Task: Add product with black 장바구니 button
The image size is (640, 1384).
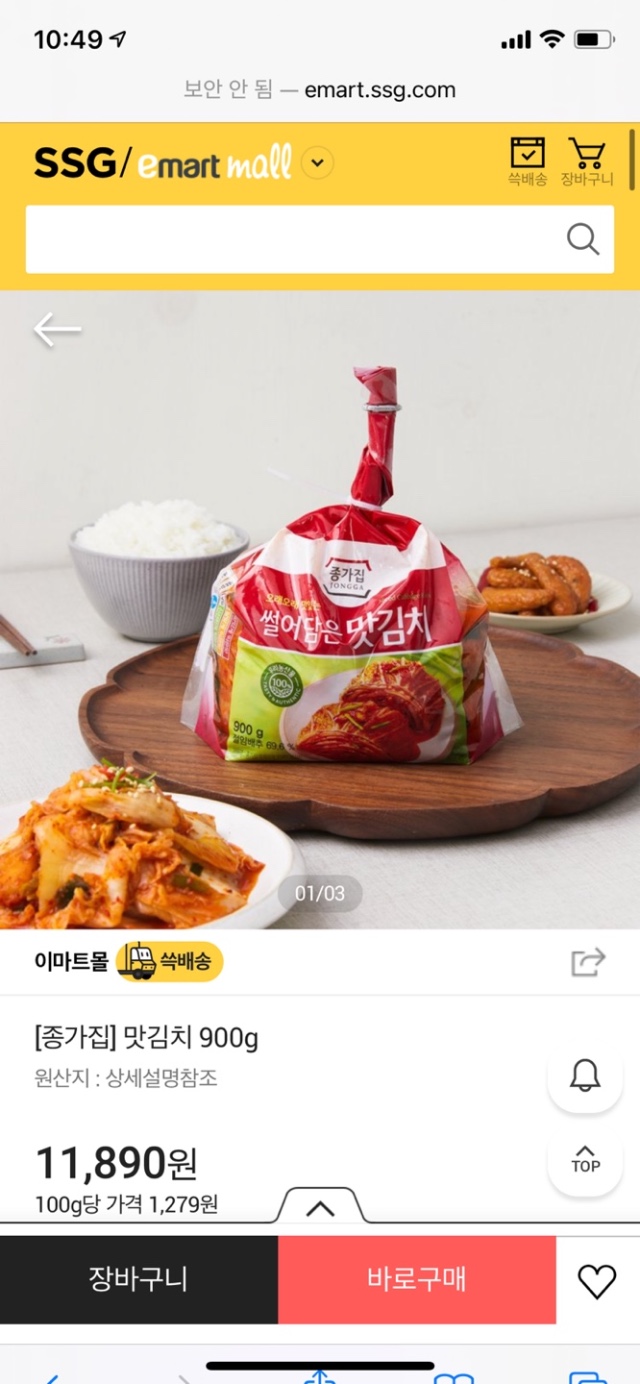Action: pyautogui.click(x=138, y=1279)
